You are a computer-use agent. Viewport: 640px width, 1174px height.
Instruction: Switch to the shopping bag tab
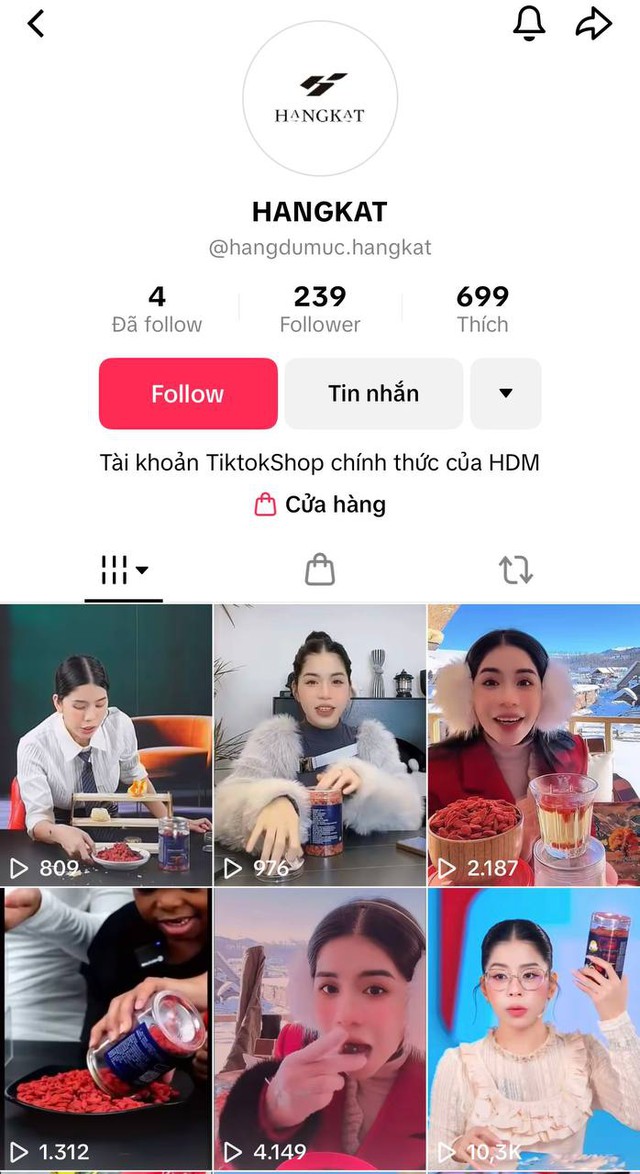click(320, 571)
